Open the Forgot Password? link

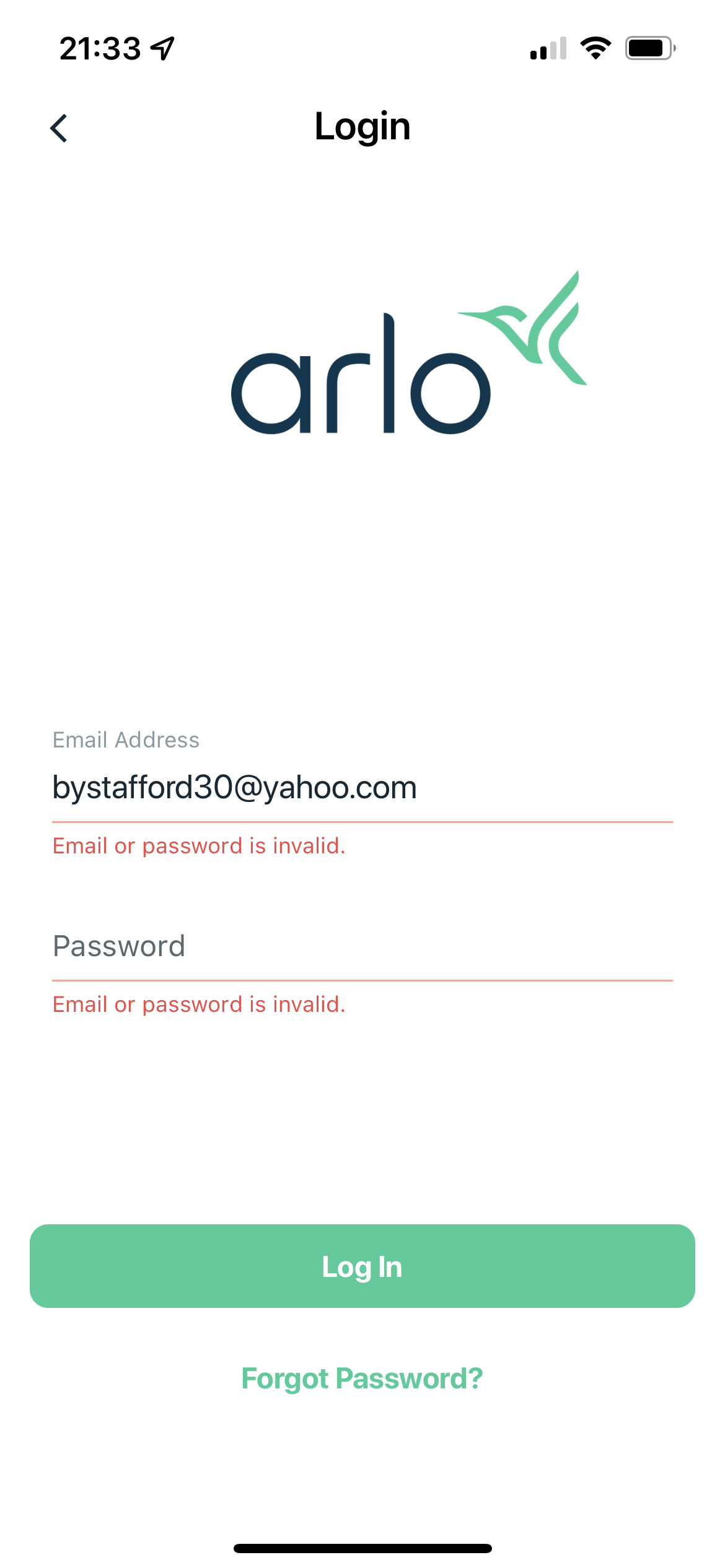pos(362,1379)
